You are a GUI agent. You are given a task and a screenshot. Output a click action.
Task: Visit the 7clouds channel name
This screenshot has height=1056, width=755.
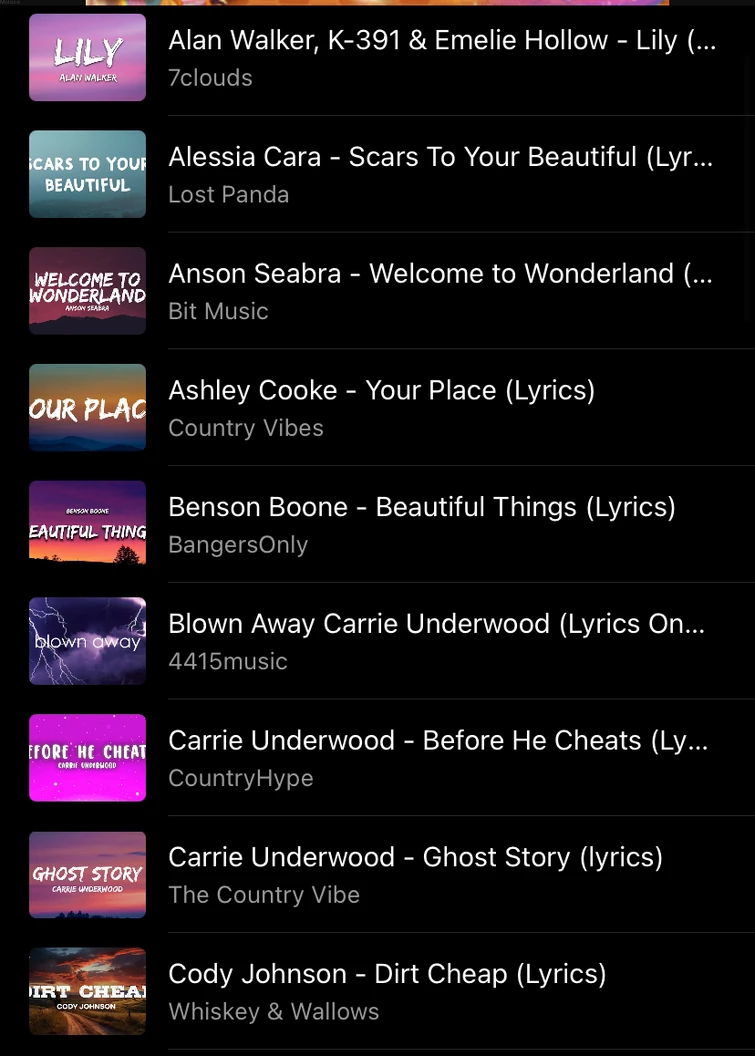[210, 78]
